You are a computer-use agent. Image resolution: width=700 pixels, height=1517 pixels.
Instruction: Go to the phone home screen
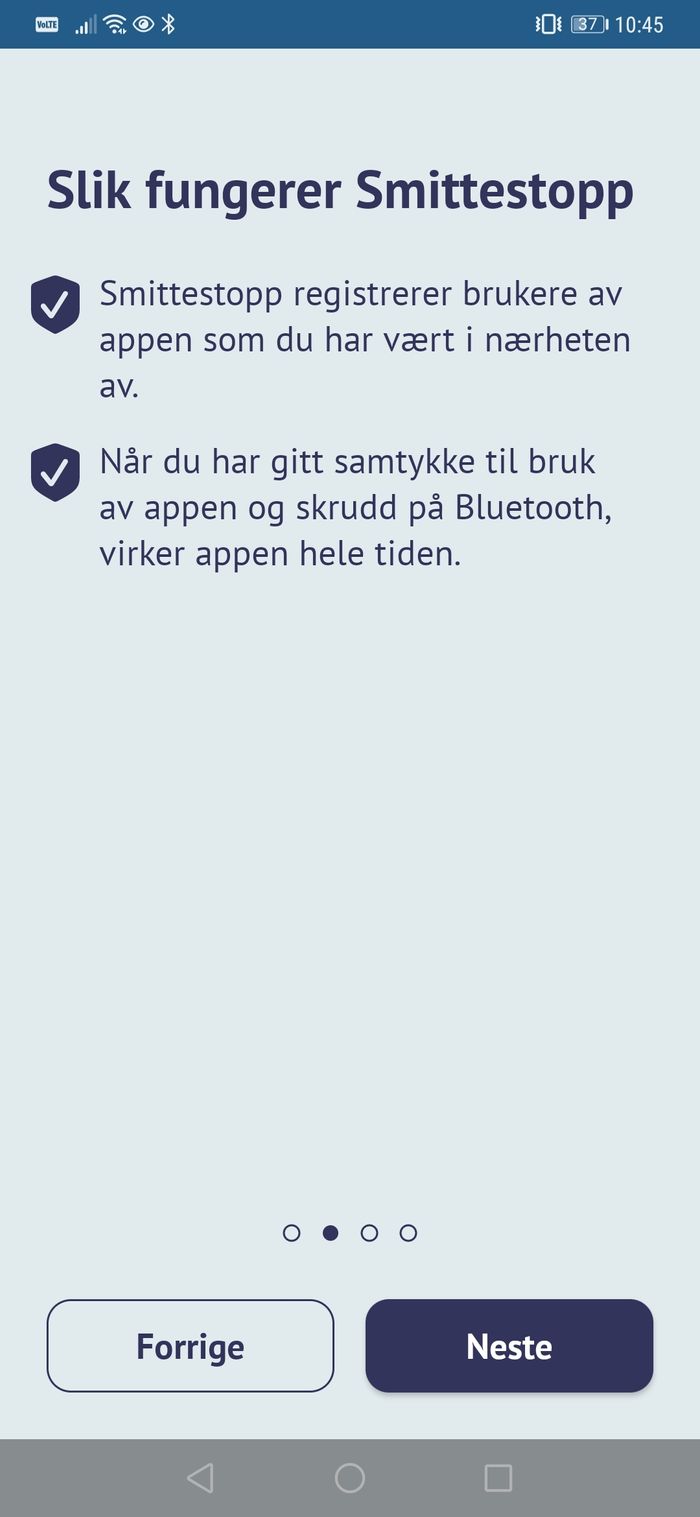click(x=350, y=1477)
